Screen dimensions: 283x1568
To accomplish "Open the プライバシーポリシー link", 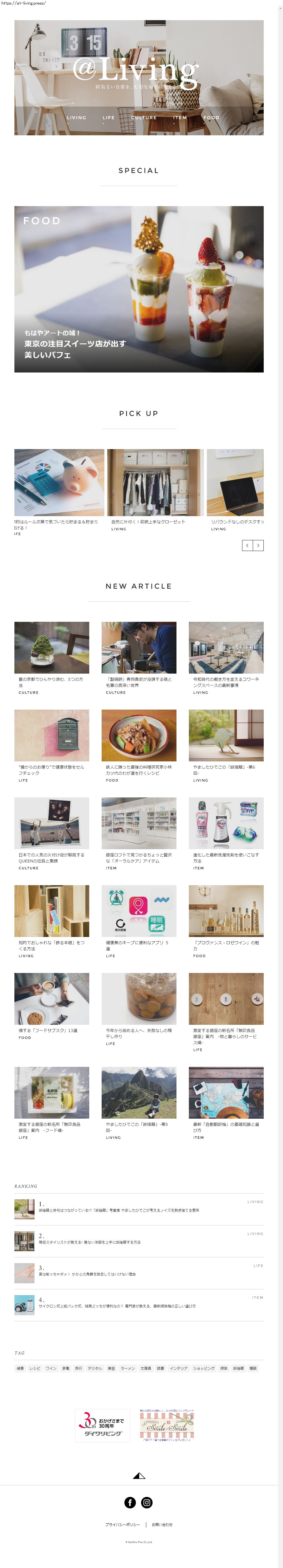I will click(122, 1525).
